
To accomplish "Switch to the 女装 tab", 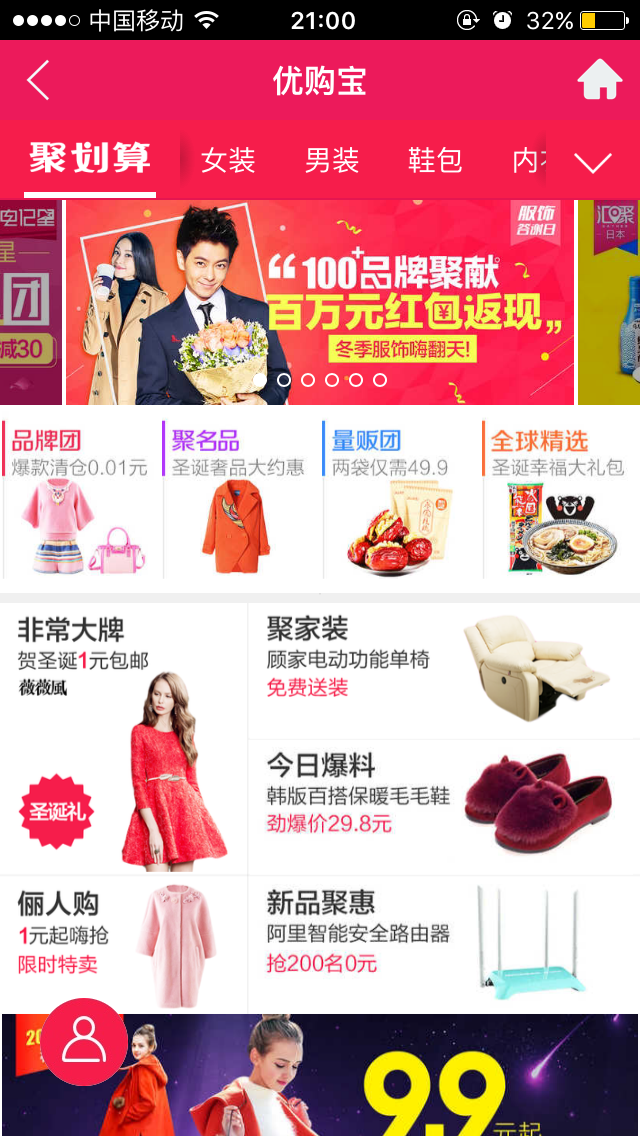I will (x=228, y=160).
